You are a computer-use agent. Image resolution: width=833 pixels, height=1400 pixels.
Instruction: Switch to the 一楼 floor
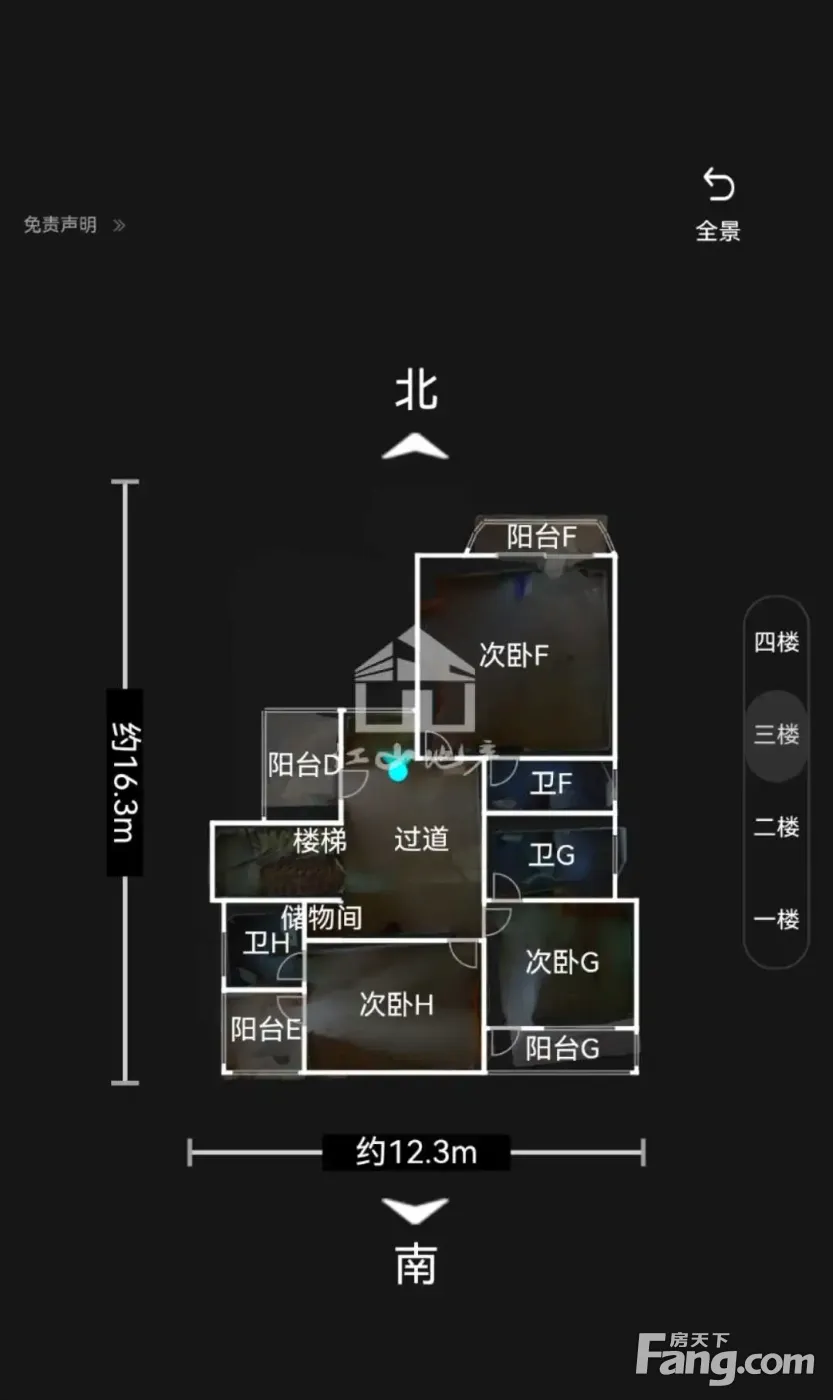777,919
